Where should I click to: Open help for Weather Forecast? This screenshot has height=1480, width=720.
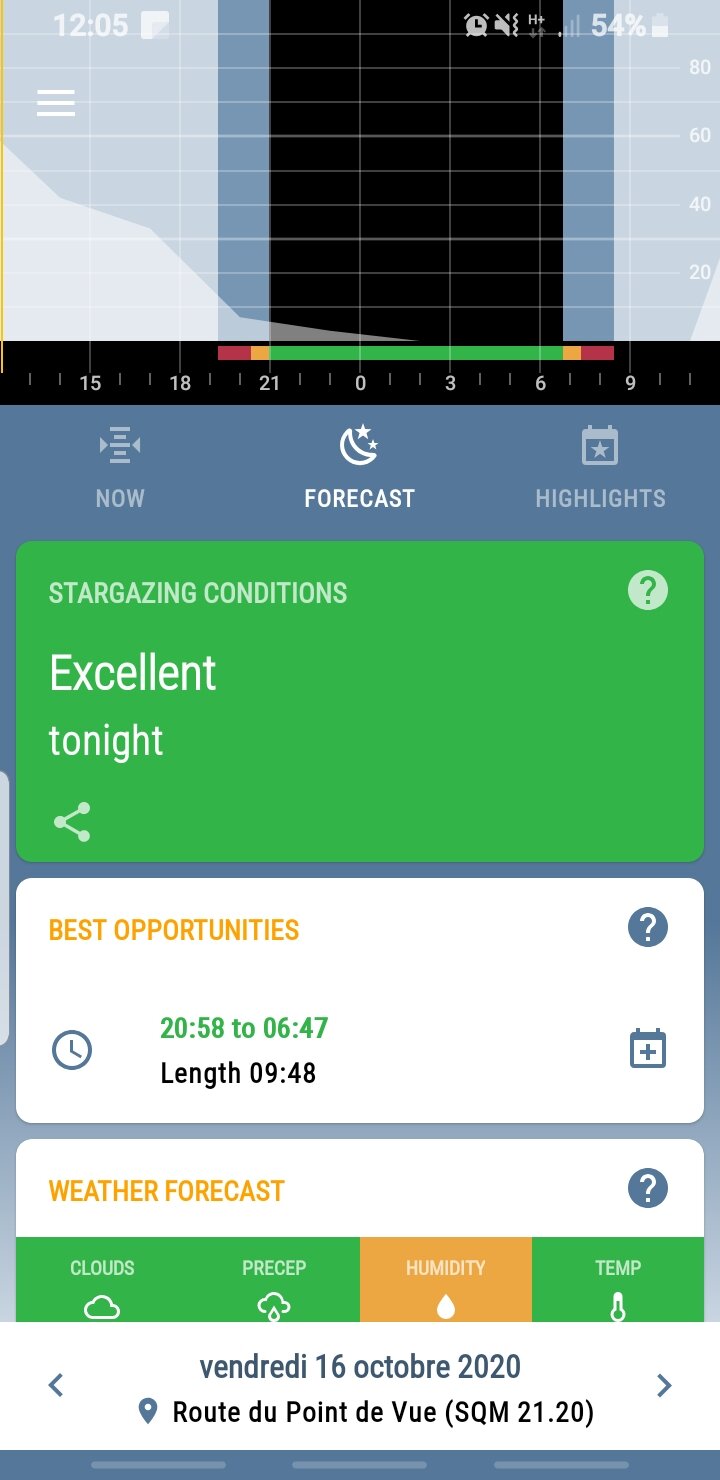click(647, 1189)
